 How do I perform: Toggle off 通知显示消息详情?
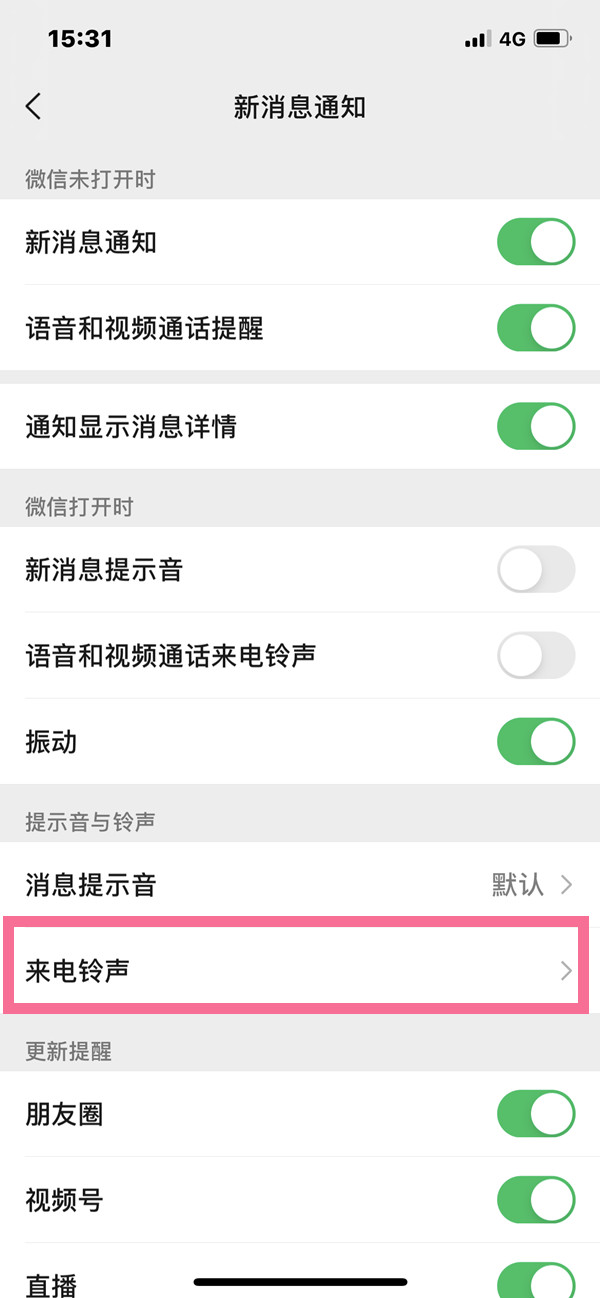pos(536,427)
